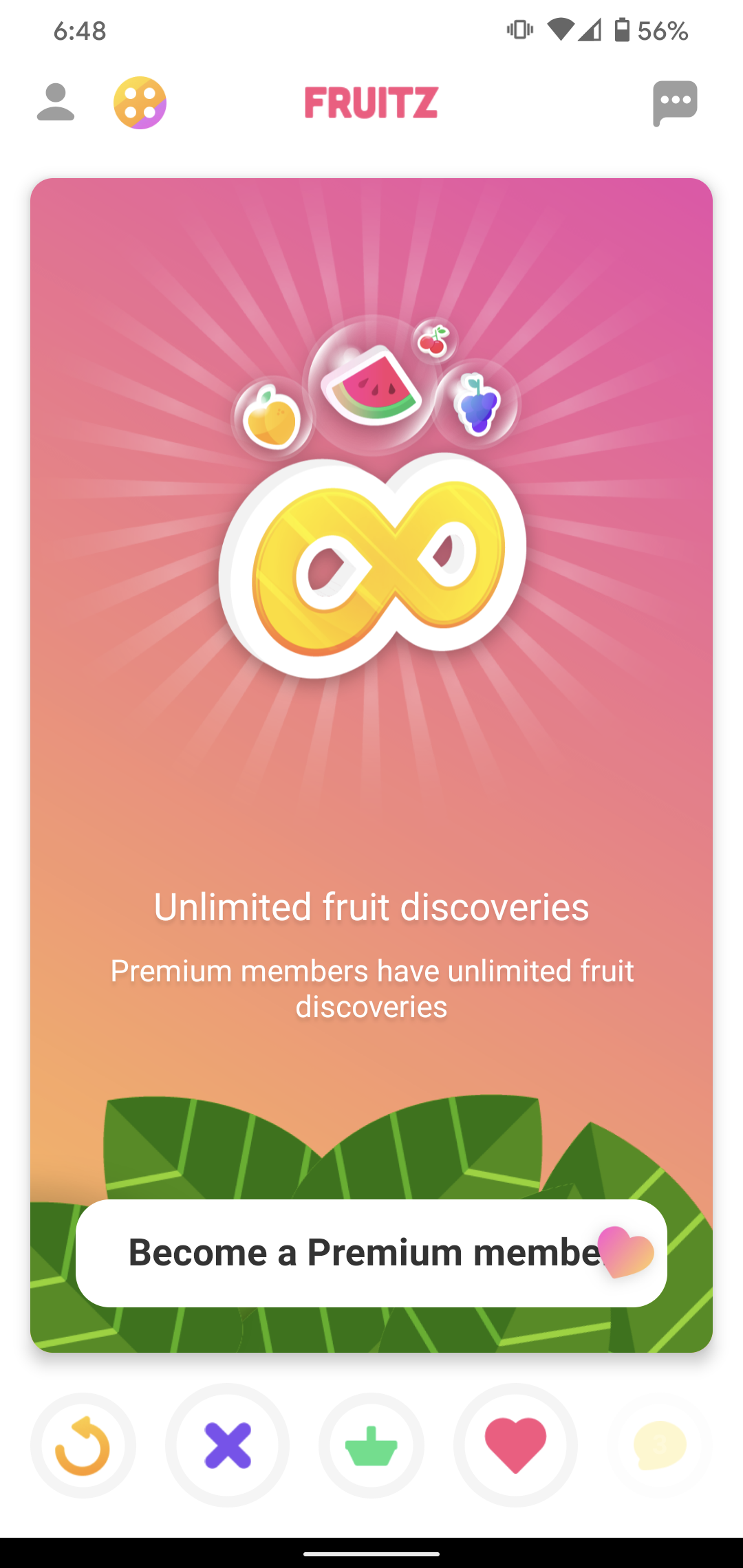Image resolution: width=743 pixels, height=1568 pixels.
Task: Tap the Unlimited fruit discoveries heading
Action: tap(371, 906)
